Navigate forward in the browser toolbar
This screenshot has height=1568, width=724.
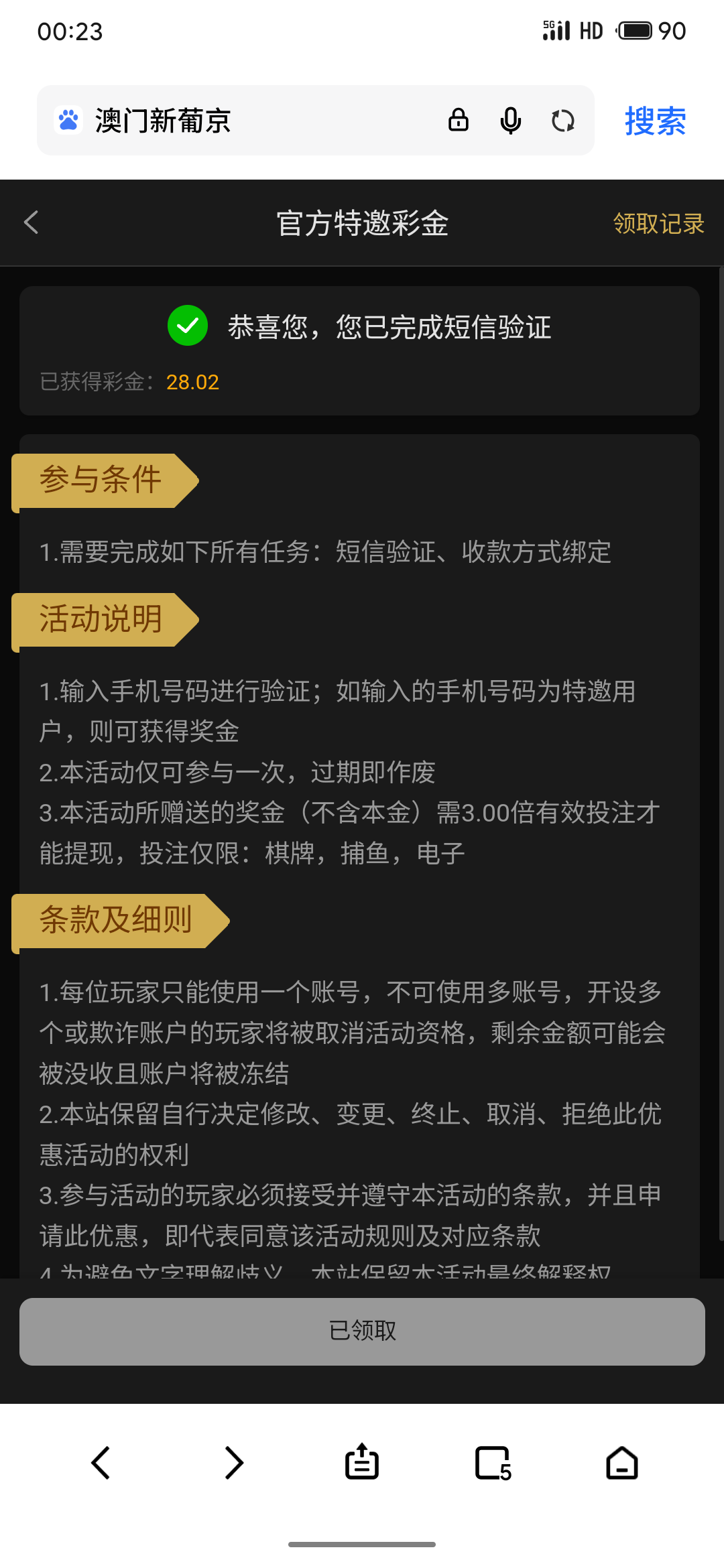pos(233,1462)
